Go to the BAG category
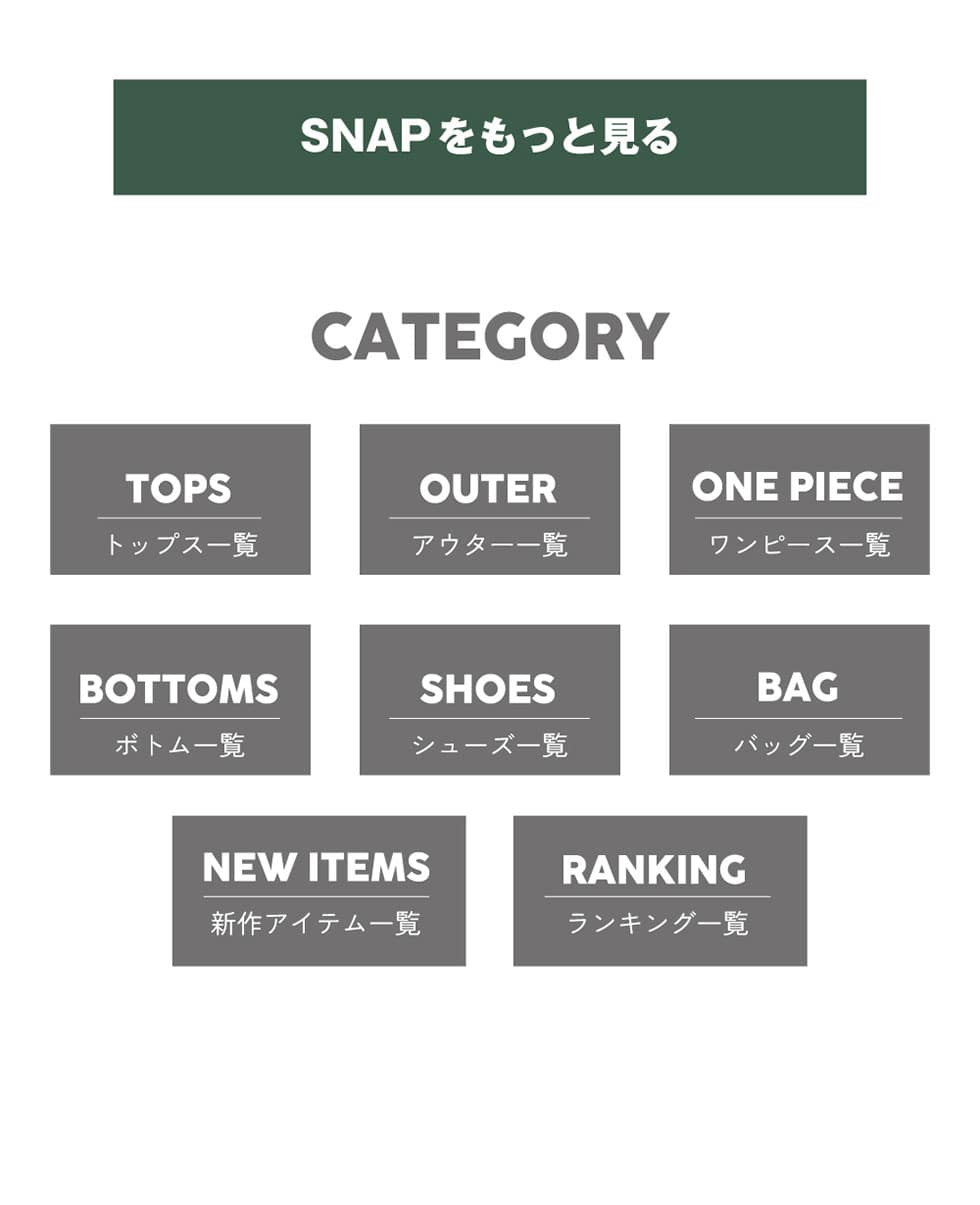This screenshot has width=980, height=1205. [798, 699]
